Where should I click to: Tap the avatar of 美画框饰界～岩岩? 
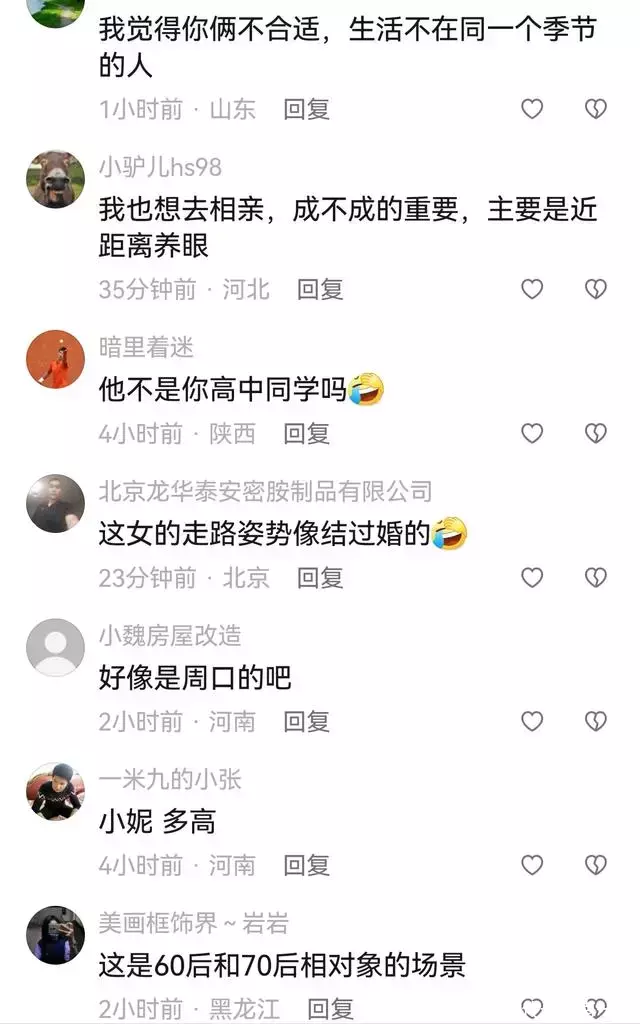56,935
